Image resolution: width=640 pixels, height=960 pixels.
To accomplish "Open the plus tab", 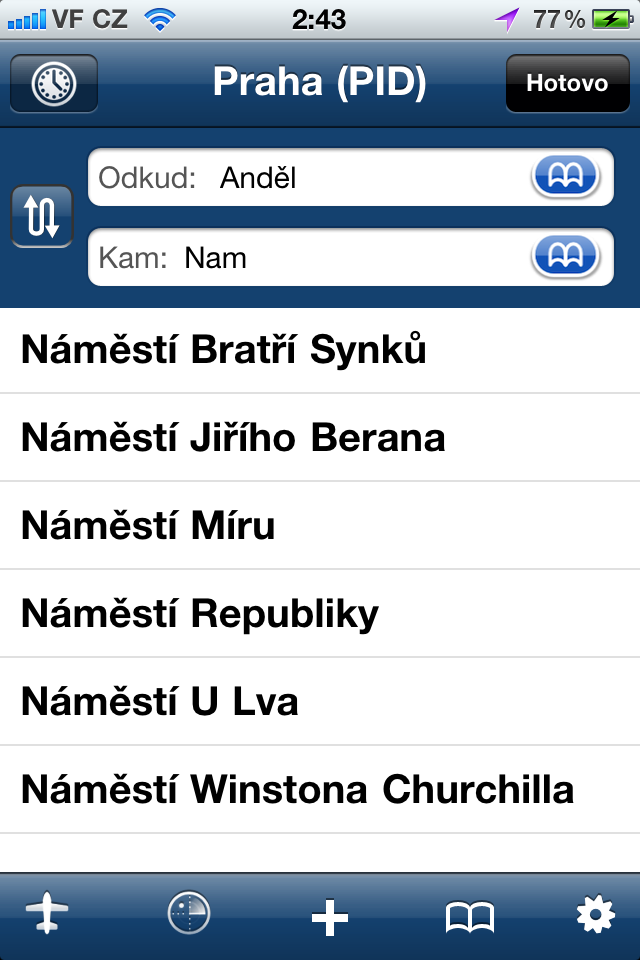I will 329,916.
